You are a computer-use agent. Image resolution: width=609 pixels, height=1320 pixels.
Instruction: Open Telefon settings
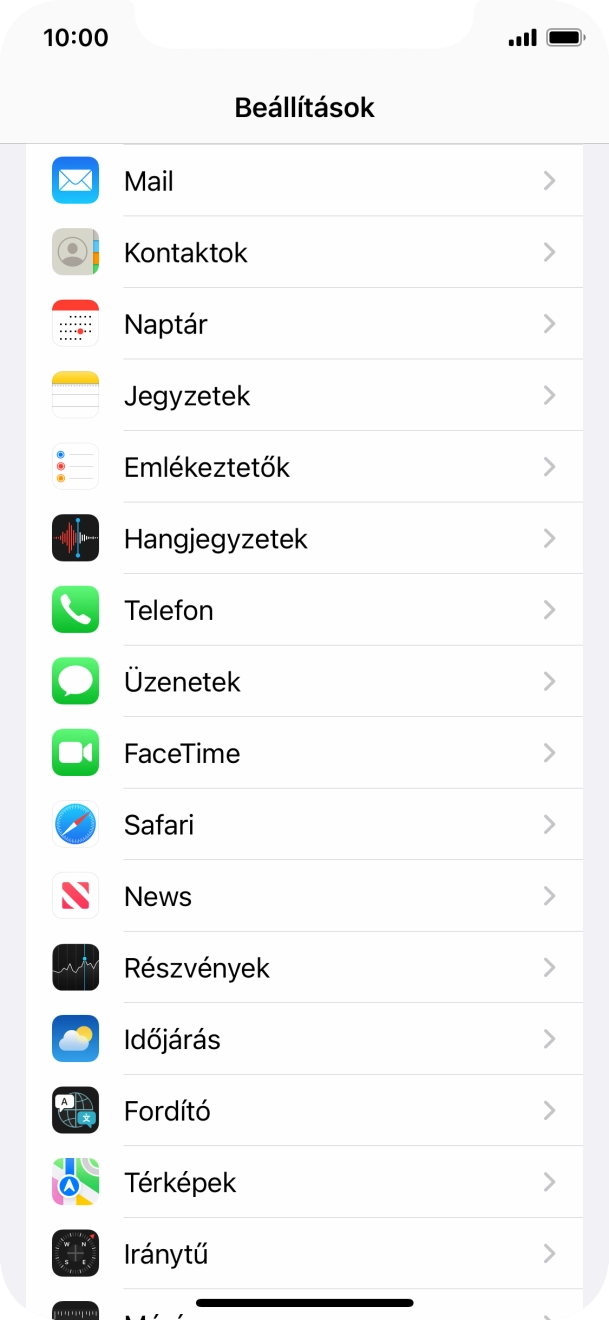[304, 610]
